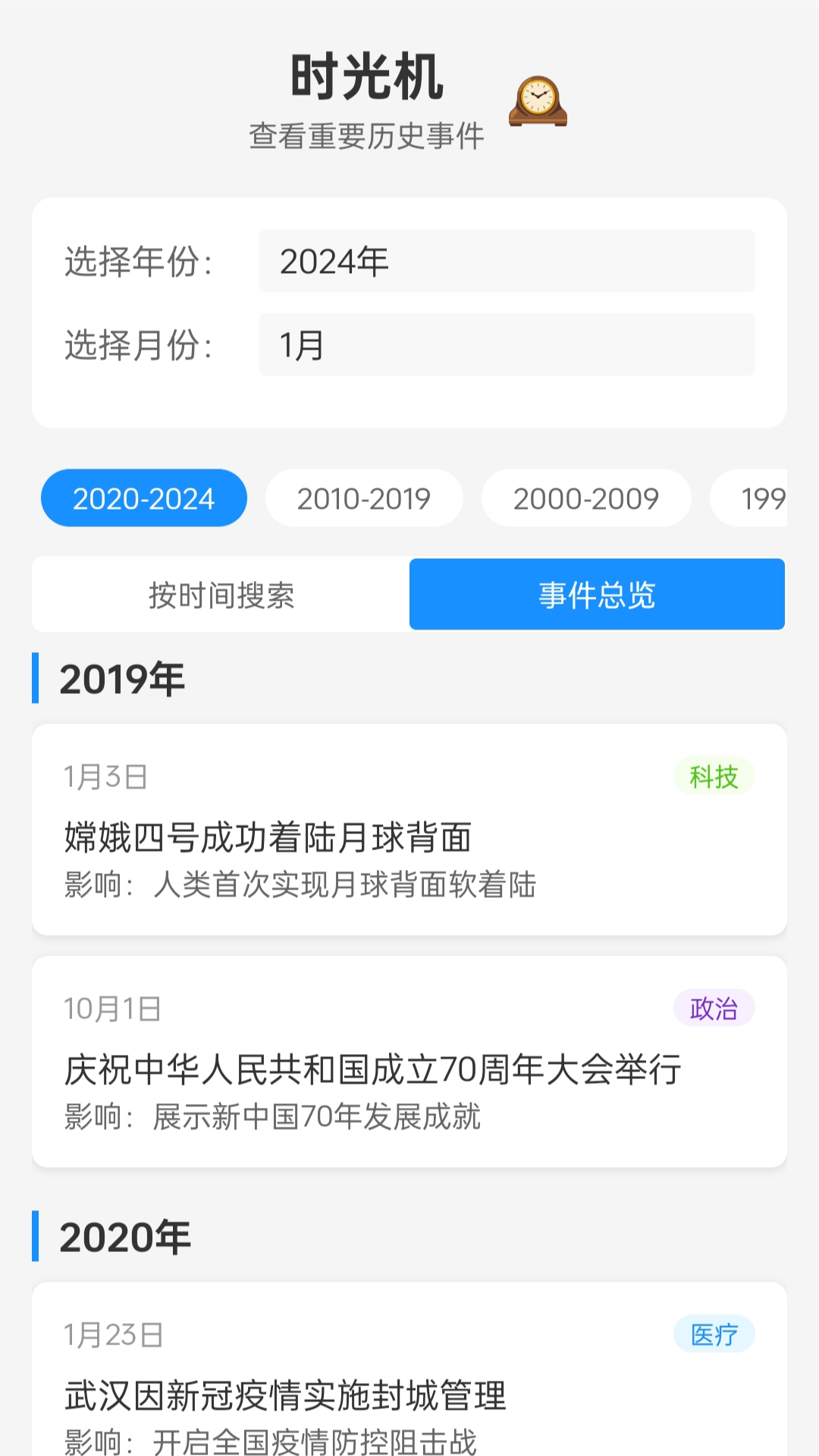The height and width of the screenshot is (1456, 819).
Task: Select the 2000-2009 decade filter
Action: click(x=585, y=498)
